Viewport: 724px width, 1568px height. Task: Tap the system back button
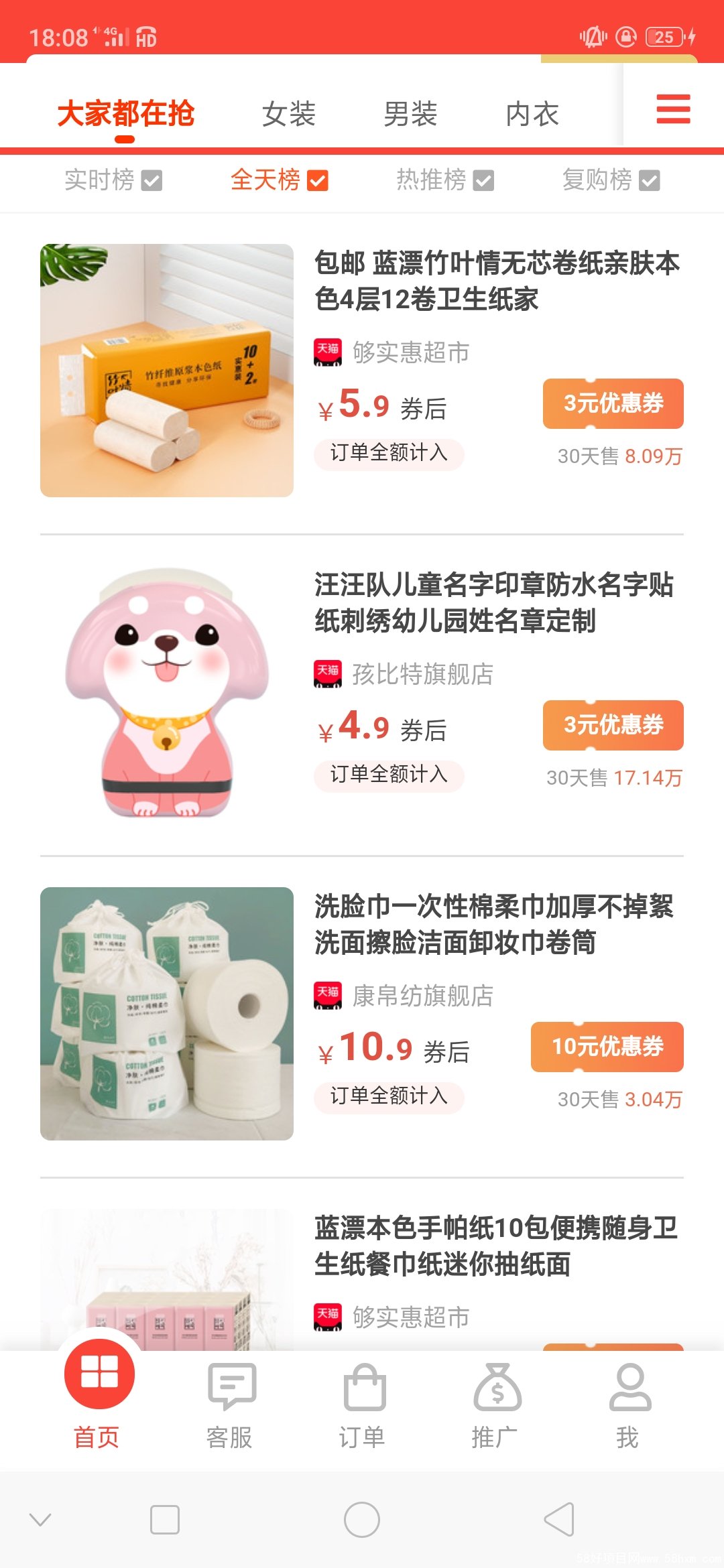coord(558,1519)
